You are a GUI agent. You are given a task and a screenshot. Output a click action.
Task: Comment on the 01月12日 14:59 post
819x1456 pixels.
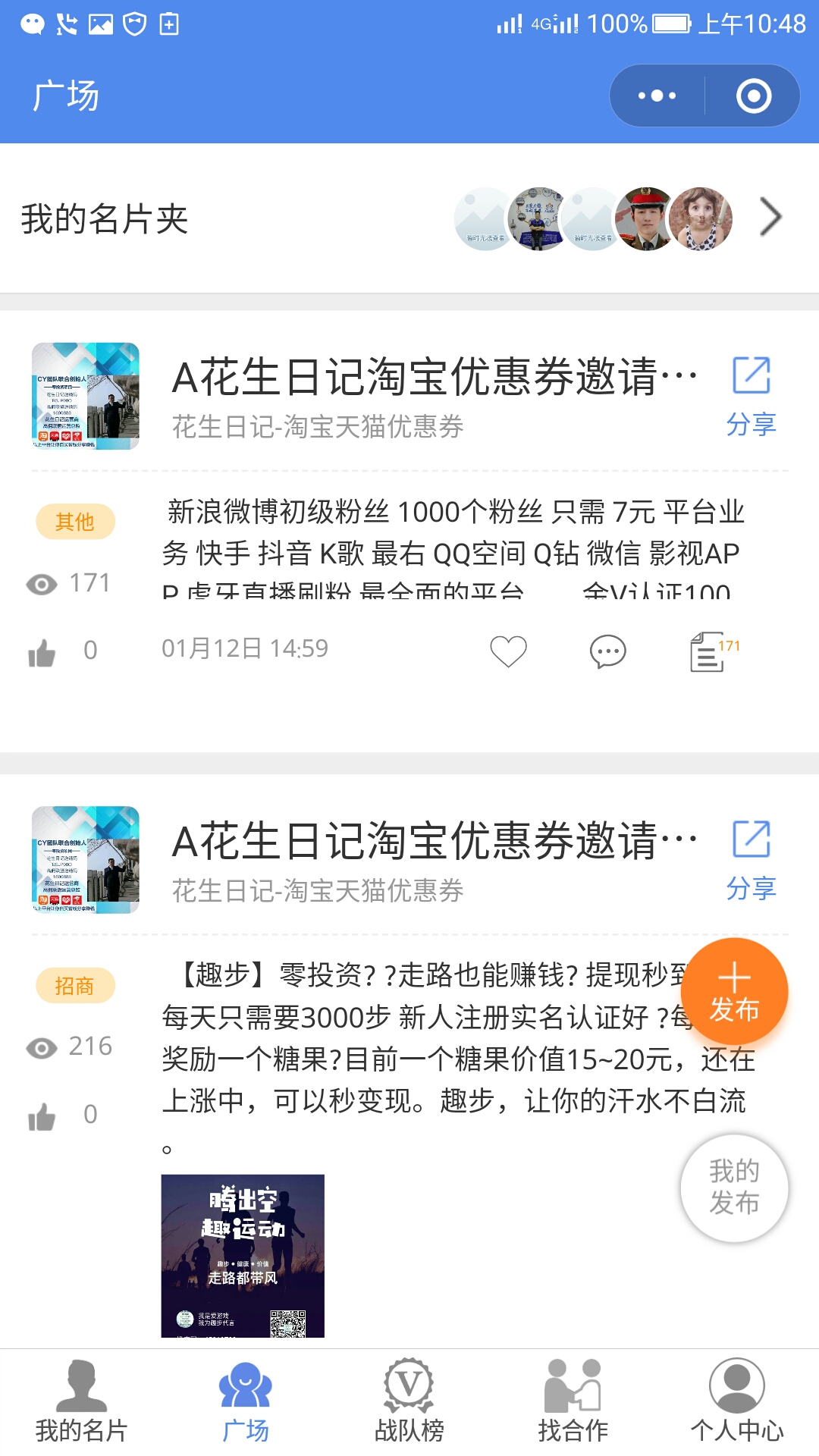[607, 651]
